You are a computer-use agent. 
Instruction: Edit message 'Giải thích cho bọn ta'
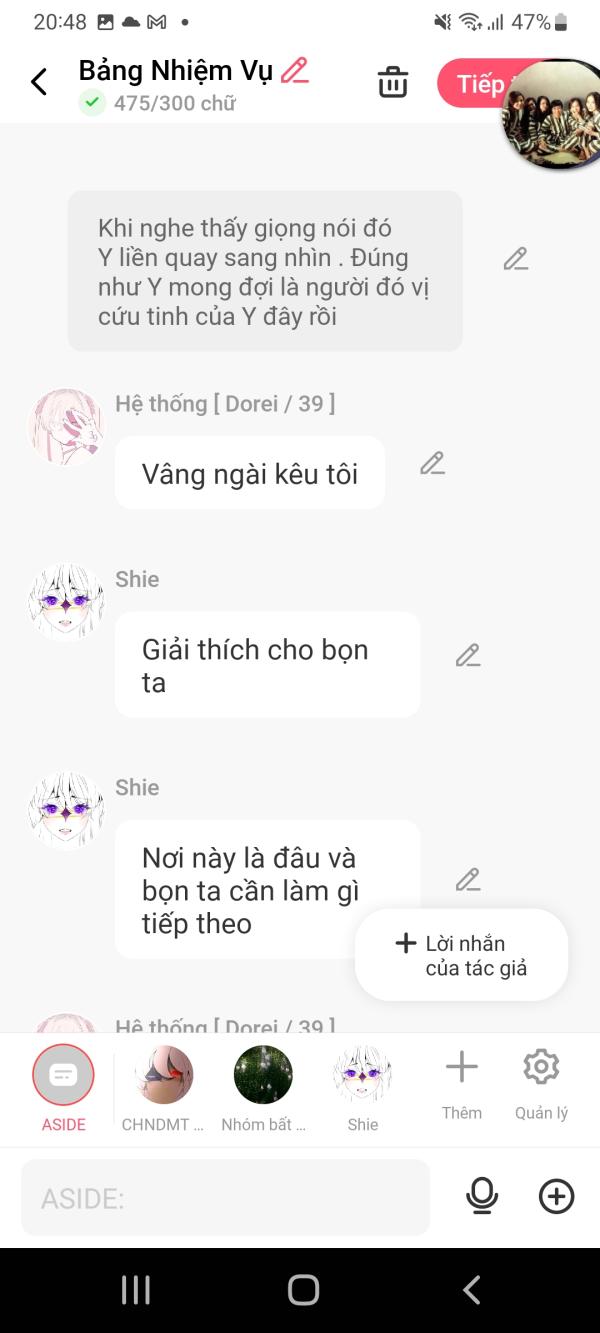tap(468, 655)
